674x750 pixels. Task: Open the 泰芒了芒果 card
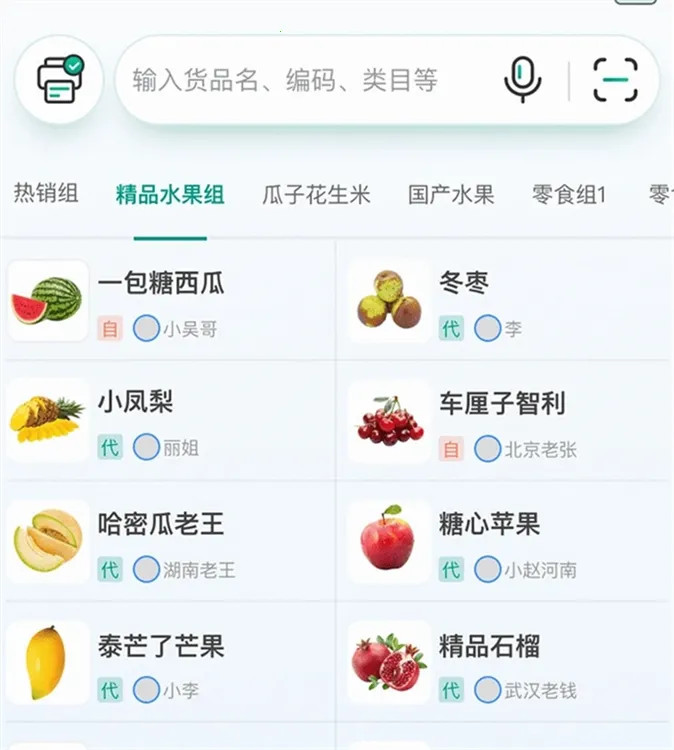pos(168,663)
